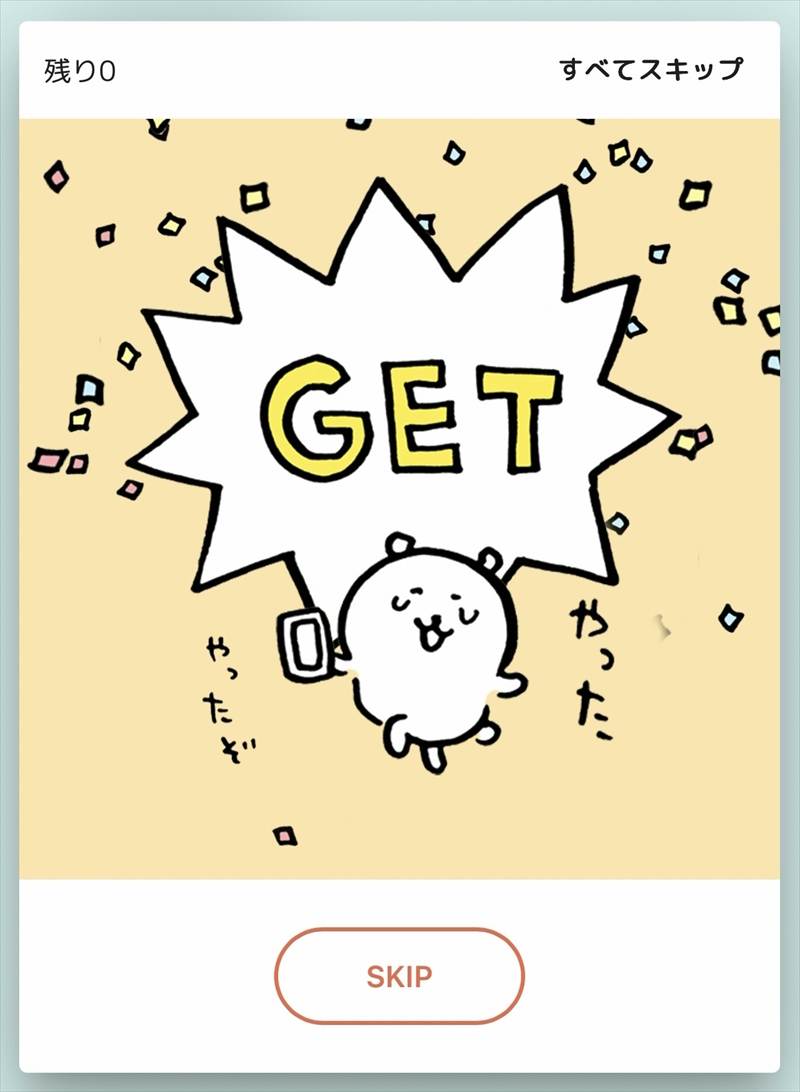Select すべてスキップ to skip all
Image resolution: width=800 pixels, height=1092 pixels.
[651, 70]
